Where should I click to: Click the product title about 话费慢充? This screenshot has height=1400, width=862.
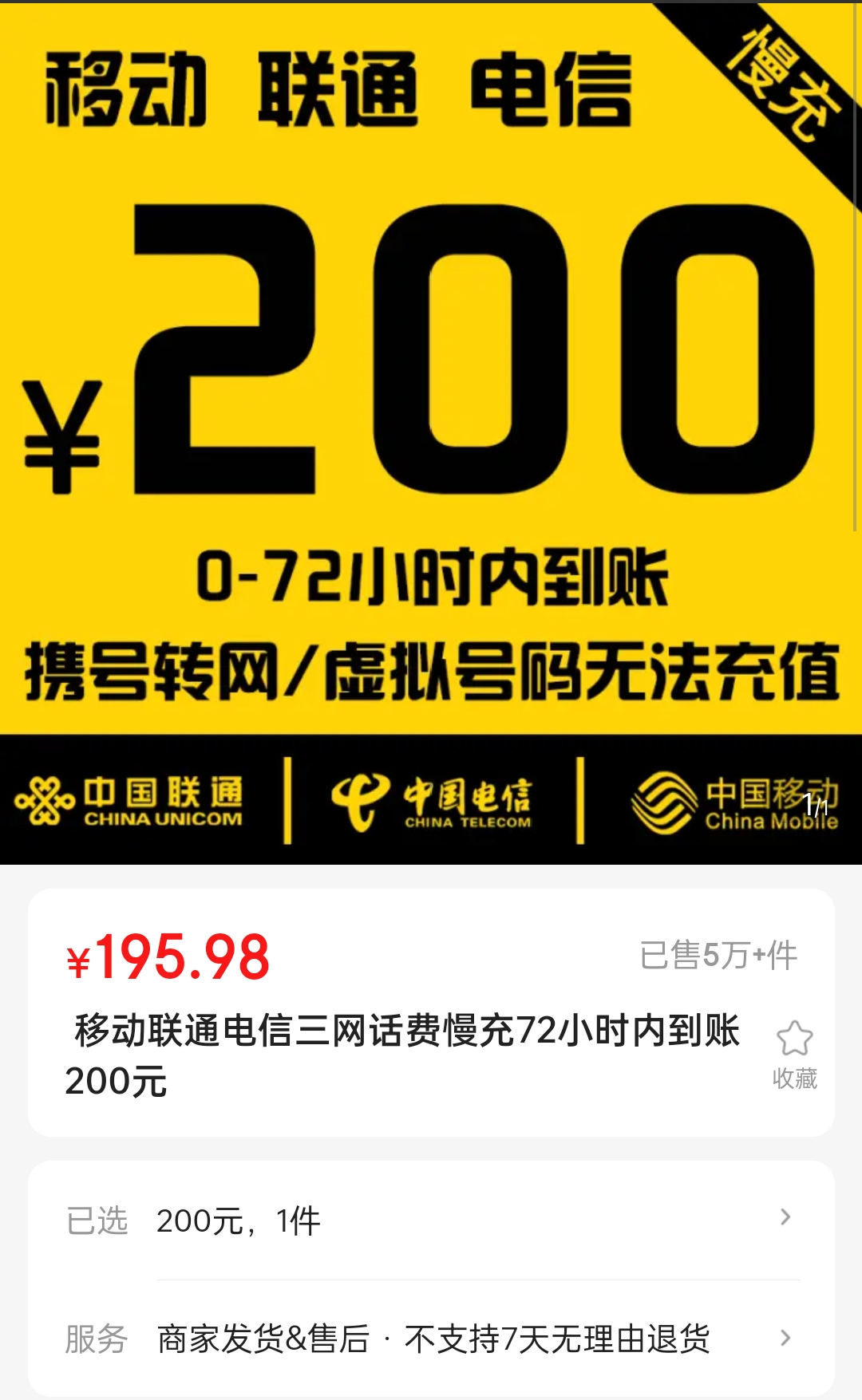[x=407, y=1053]
